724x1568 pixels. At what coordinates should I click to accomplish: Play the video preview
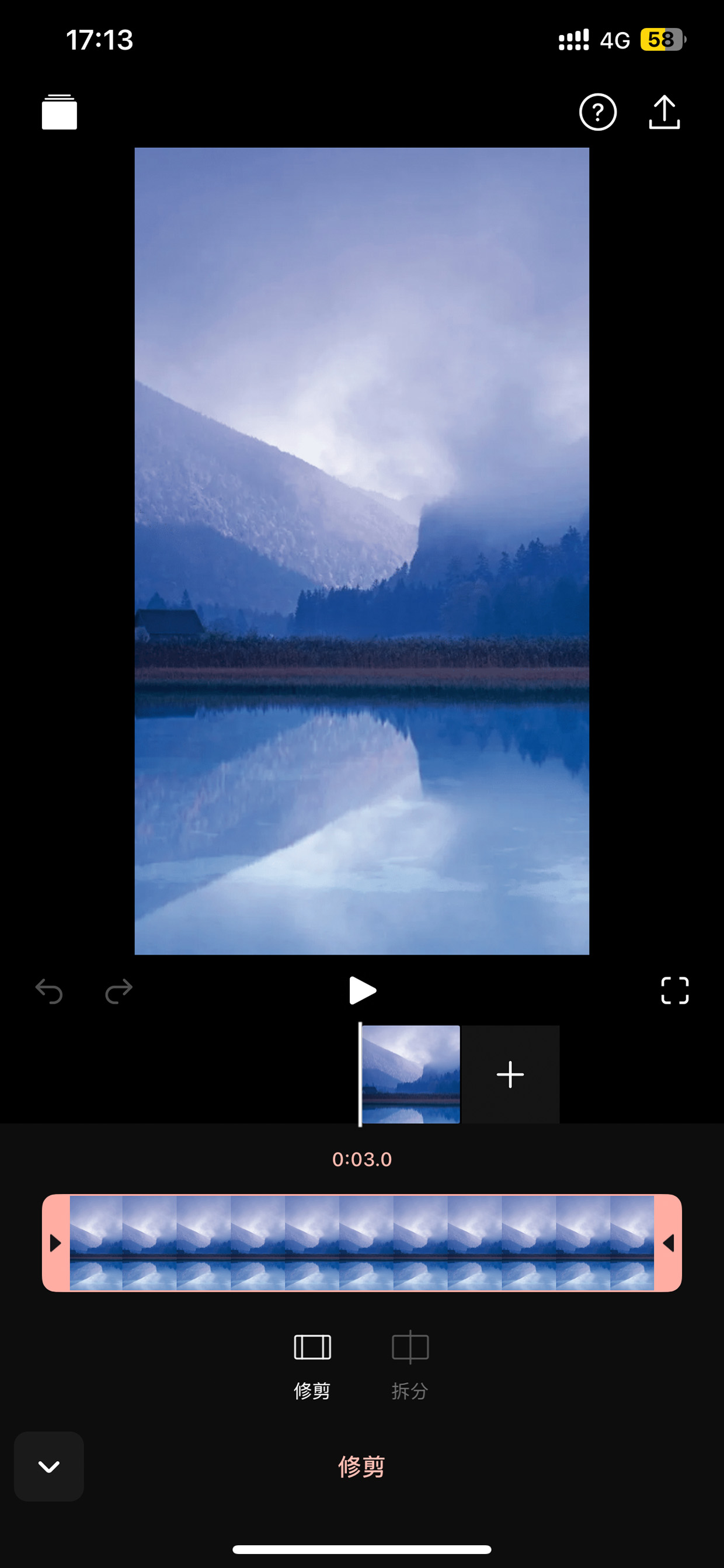(362, 990)
